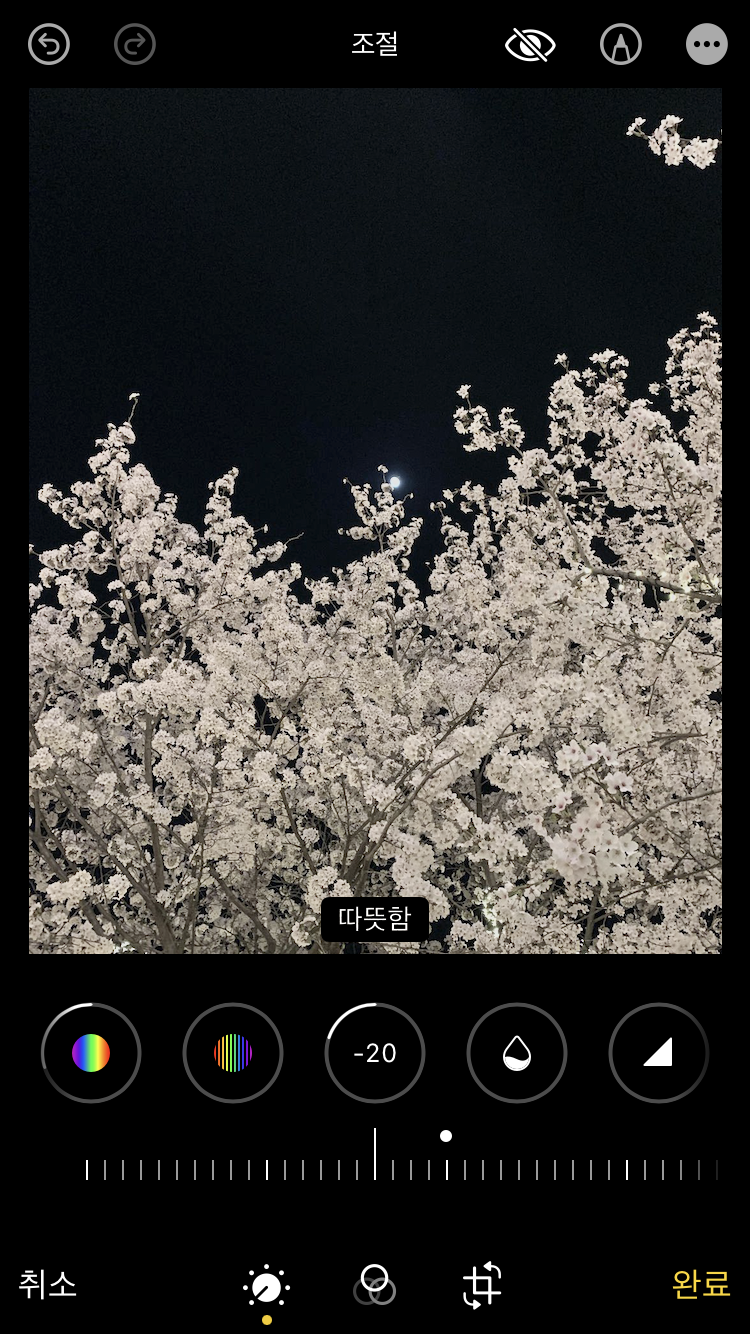The image size is (750, 1334).
Task: Cancel editing with 취소
Action: pyautogui.click(x=48, y=1284)
